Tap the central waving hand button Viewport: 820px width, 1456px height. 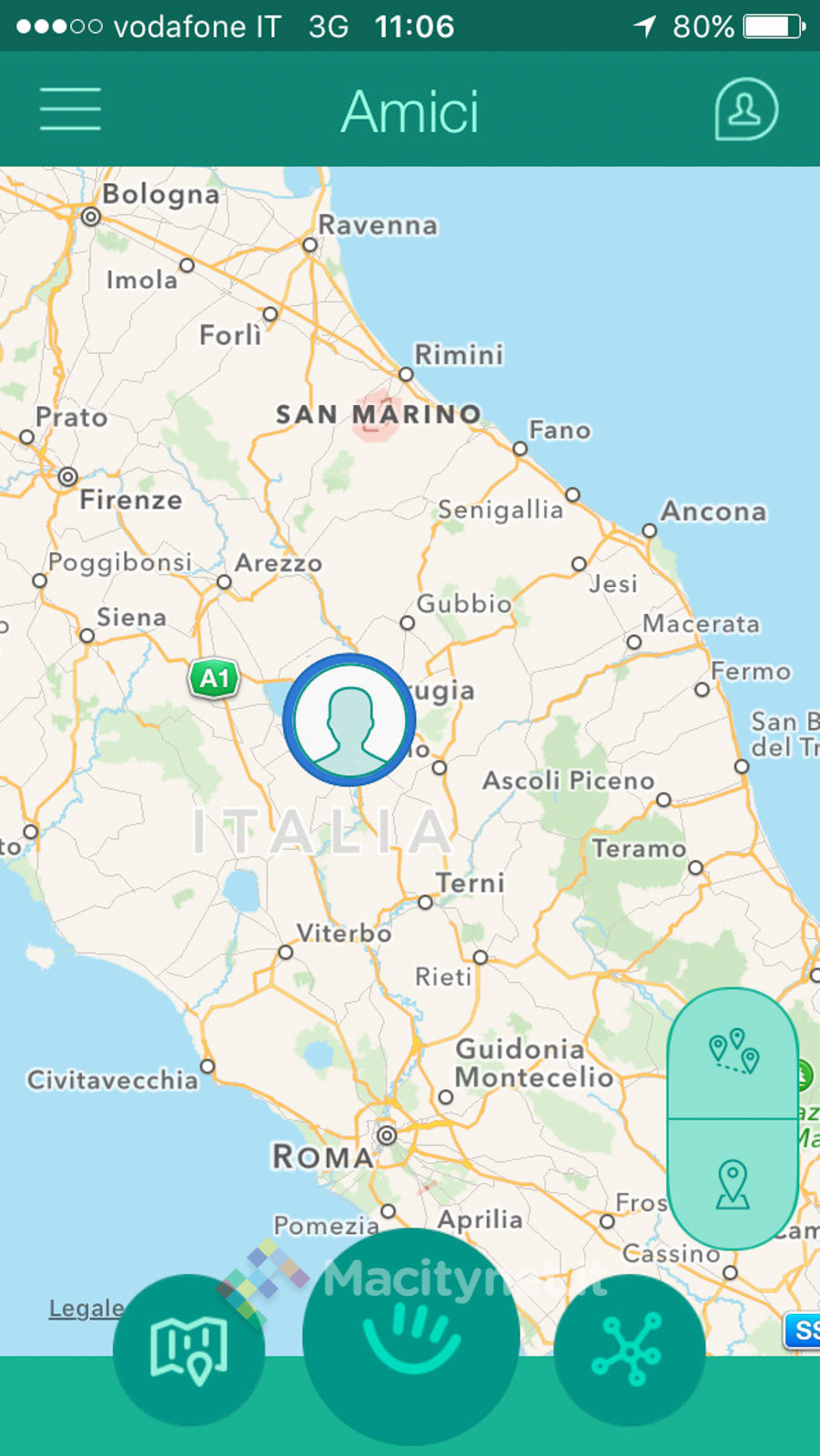(x=411, y=1336)
